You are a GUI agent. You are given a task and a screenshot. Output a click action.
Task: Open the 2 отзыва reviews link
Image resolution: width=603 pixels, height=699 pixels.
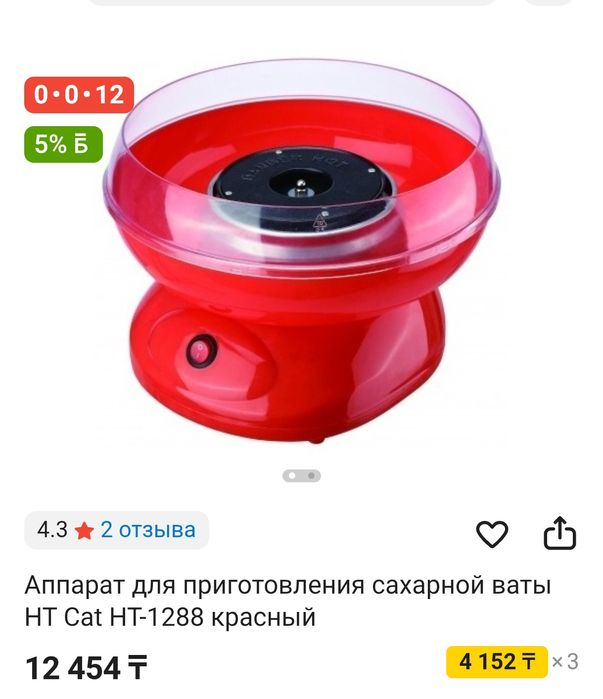point(147,530)
